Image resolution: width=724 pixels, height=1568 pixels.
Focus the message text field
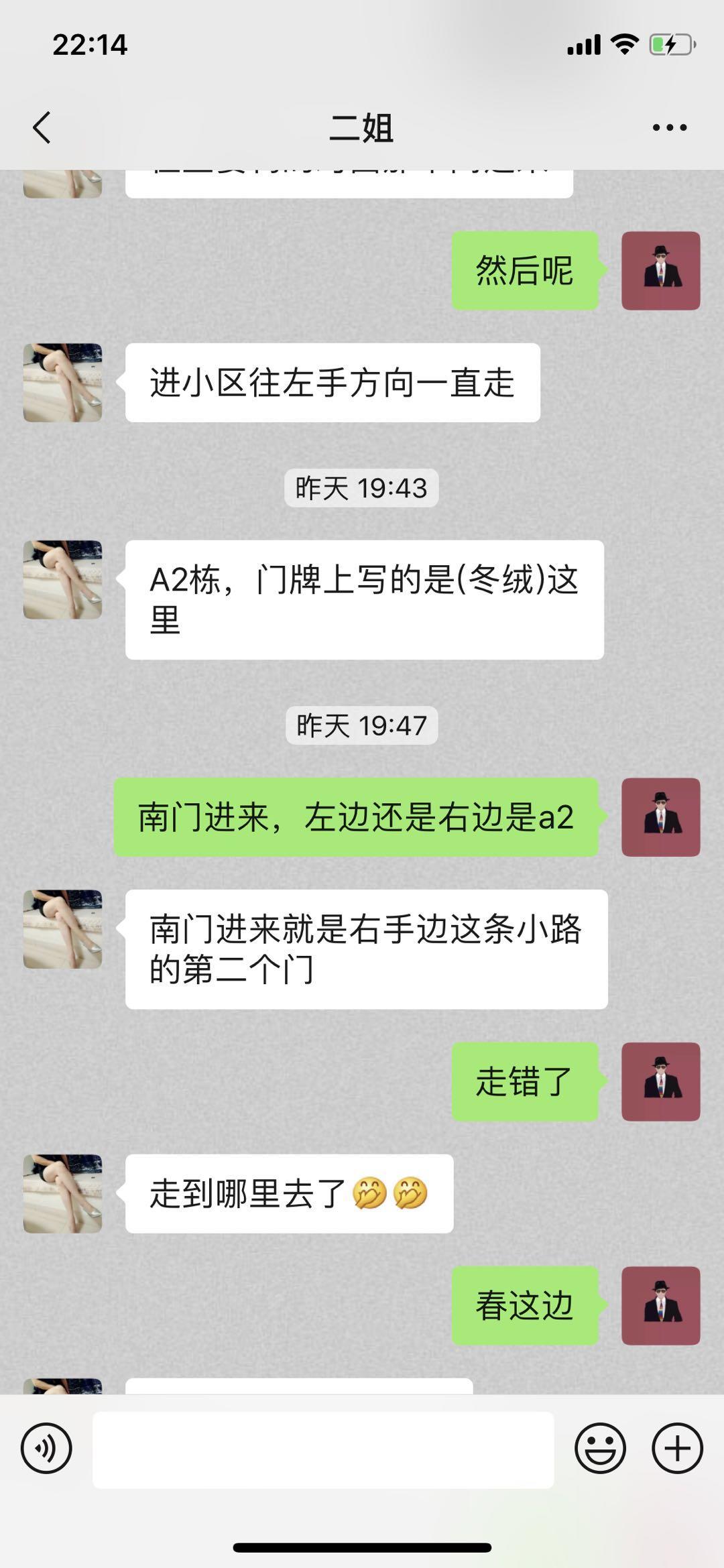pyautogui.click(x=323, y=1449)
